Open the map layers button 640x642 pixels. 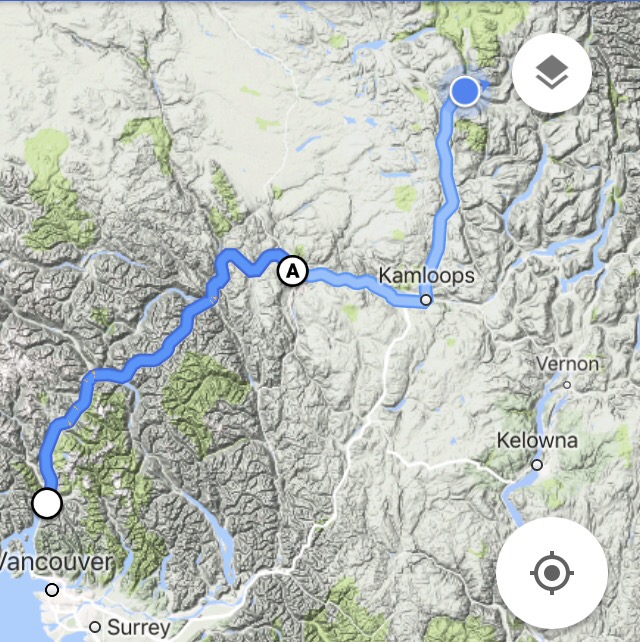[x=551, y=72]
